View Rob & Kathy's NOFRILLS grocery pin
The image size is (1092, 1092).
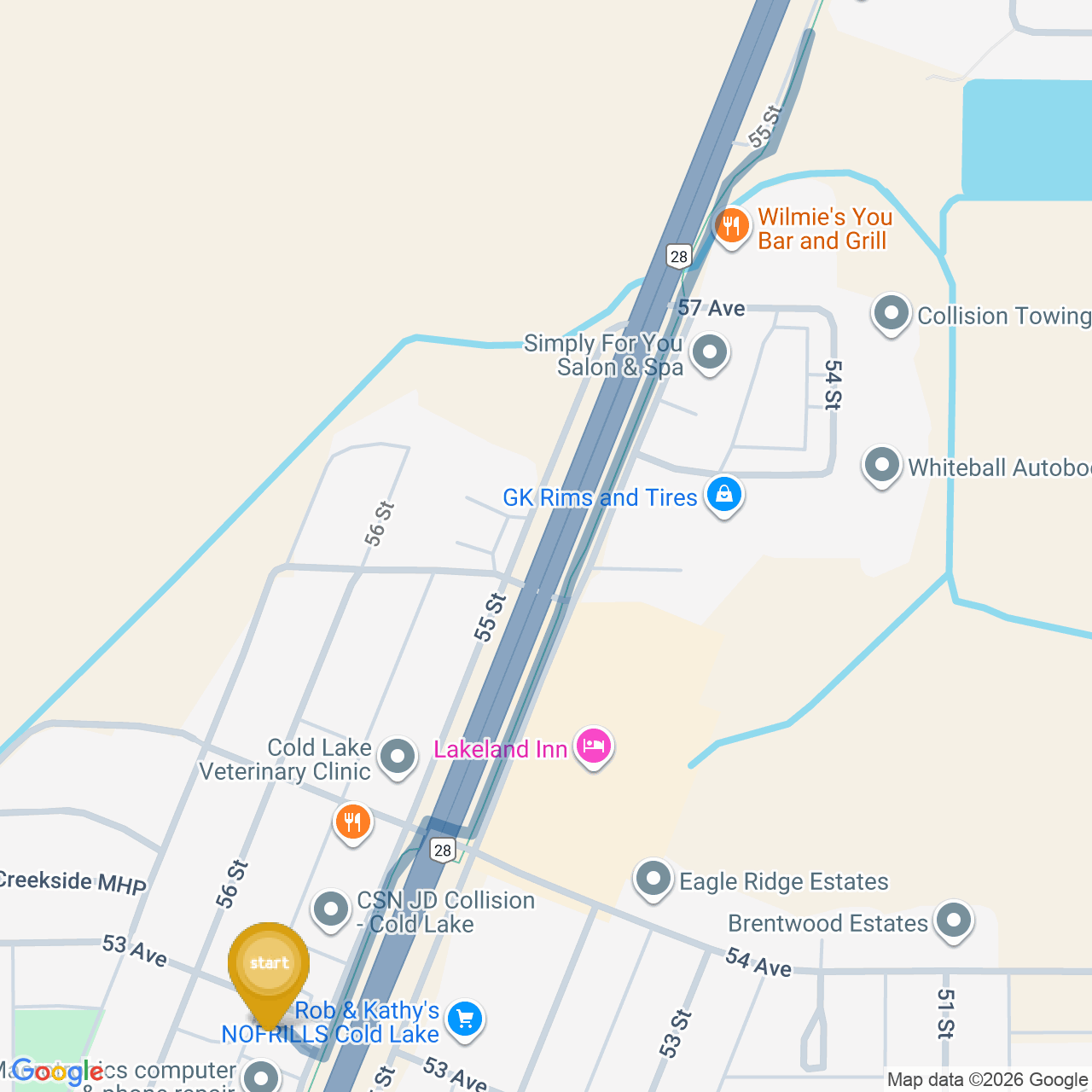point(465,1019)
